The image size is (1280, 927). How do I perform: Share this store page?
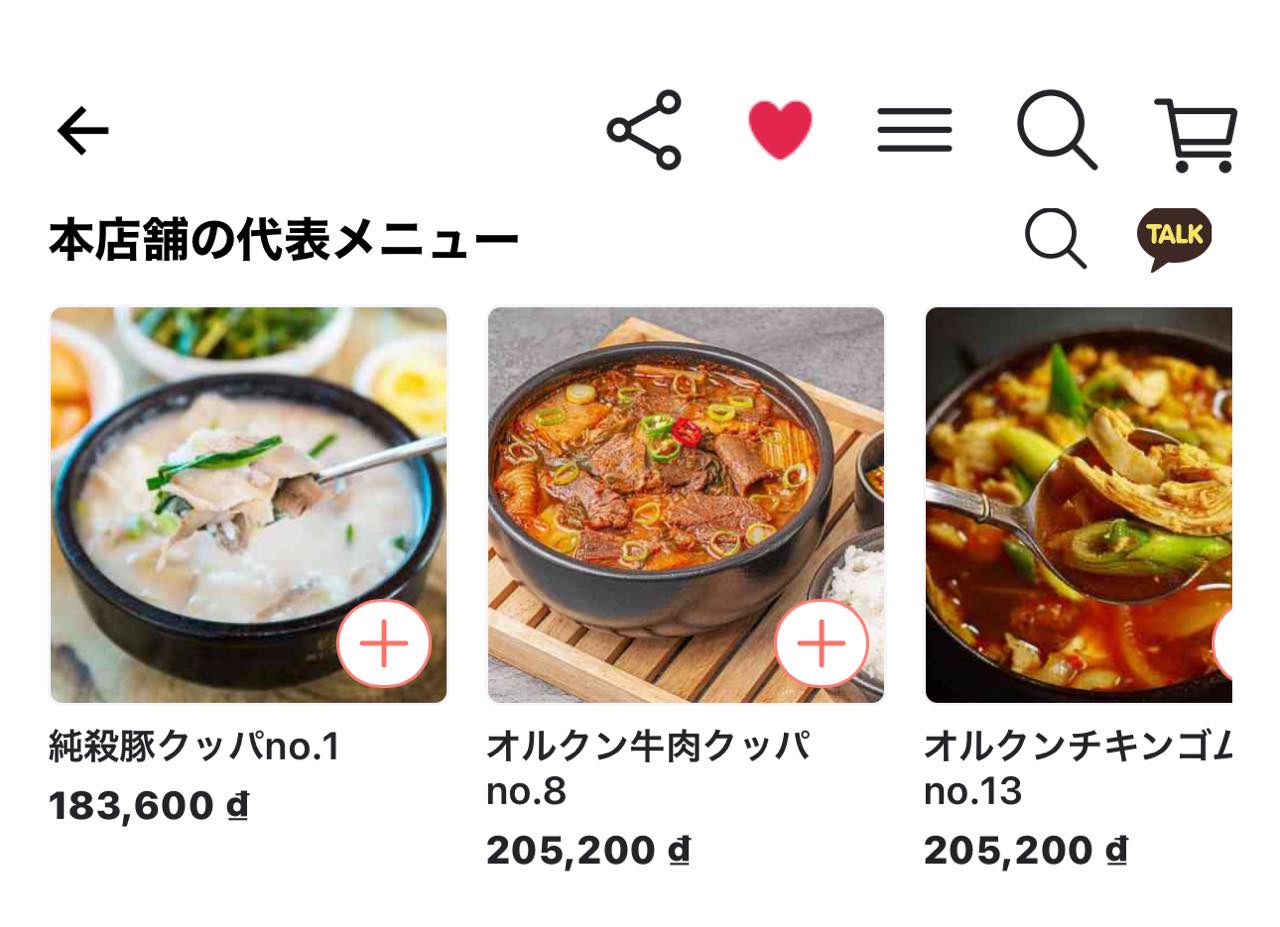pyautogui.click(x=644, y=130)
